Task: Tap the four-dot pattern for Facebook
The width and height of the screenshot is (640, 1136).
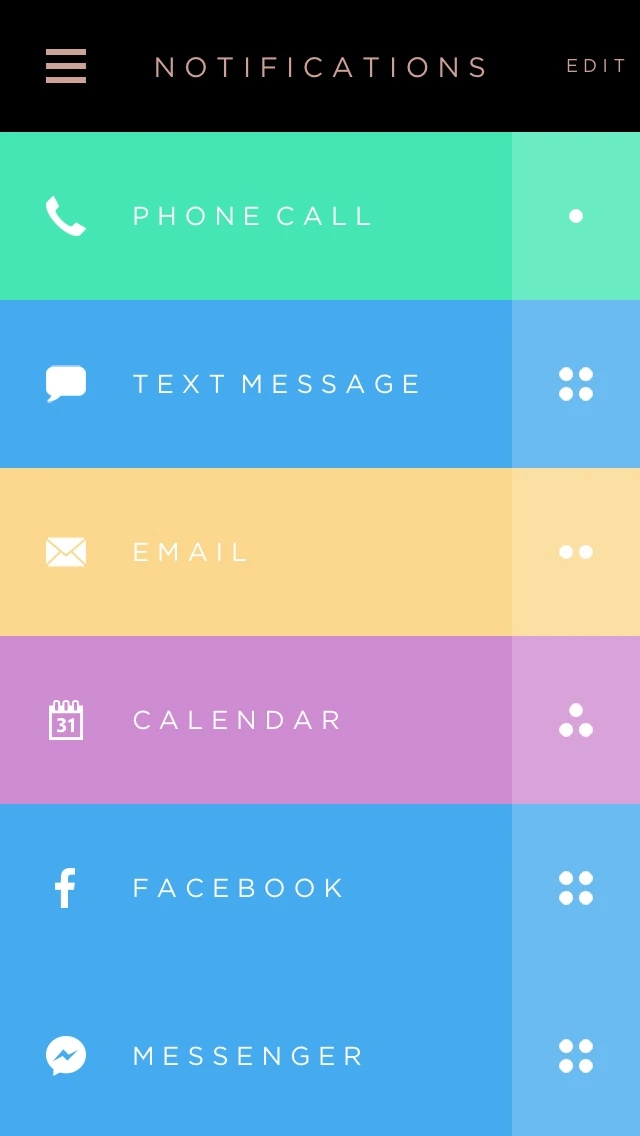Action: coord(576,888)
